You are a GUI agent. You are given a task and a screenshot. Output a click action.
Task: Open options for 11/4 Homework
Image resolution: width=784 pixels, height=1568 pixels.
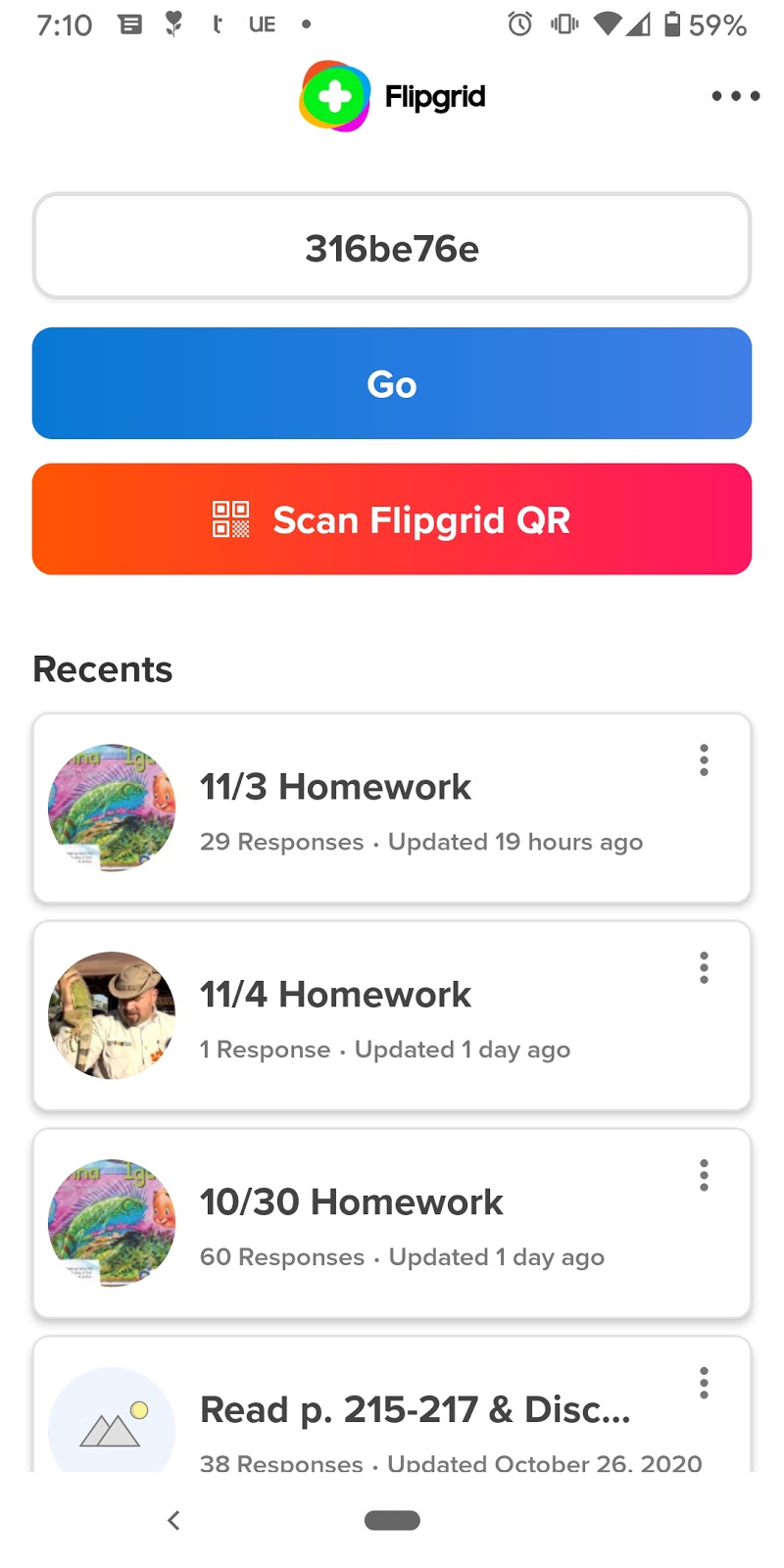click(x=704, y=968)
